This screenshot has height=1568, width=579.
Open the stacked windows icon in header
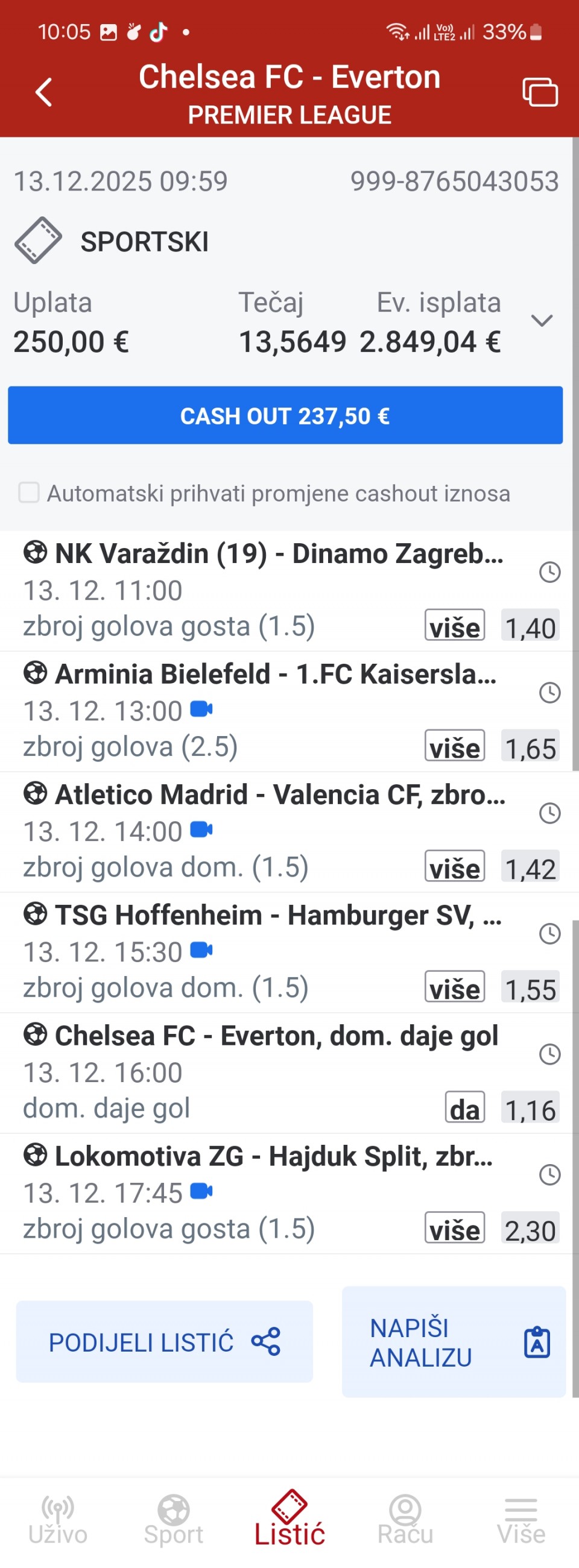[539, 92]
